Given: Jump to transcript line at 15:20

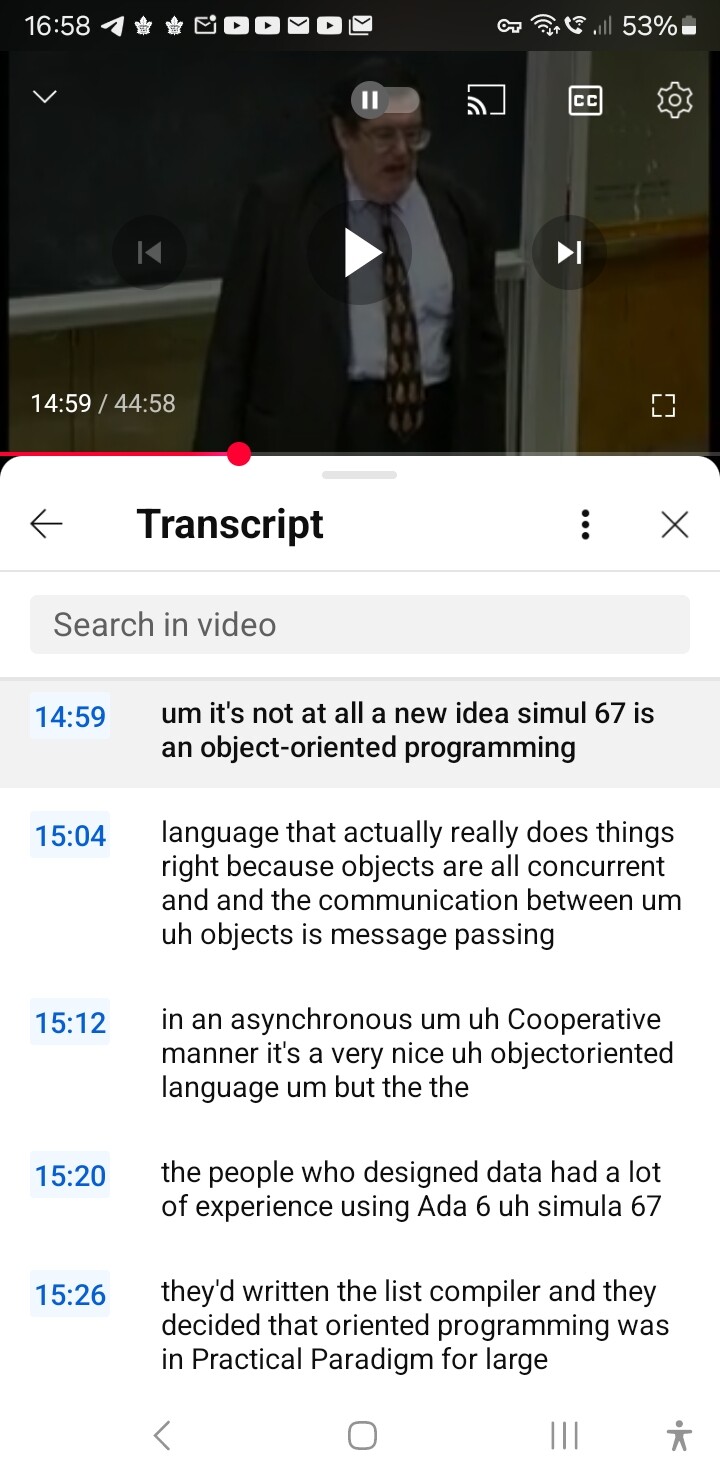Looking at the screenshot, I should point(360,1189).
